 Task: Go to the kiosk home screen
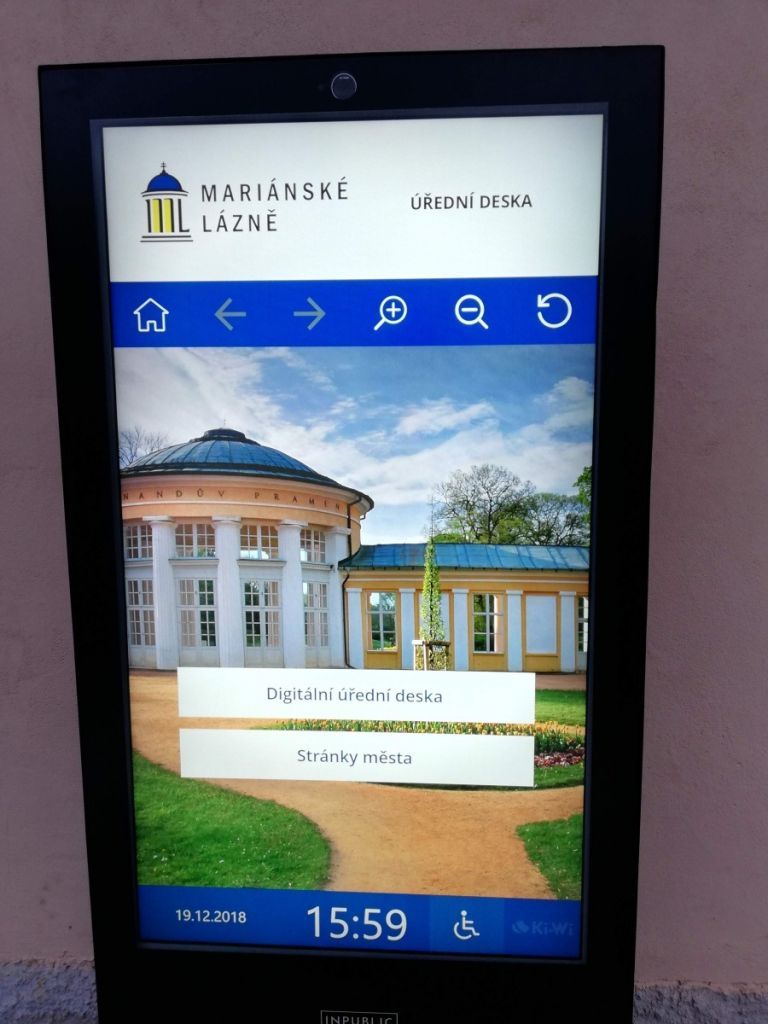click(151, 315)
